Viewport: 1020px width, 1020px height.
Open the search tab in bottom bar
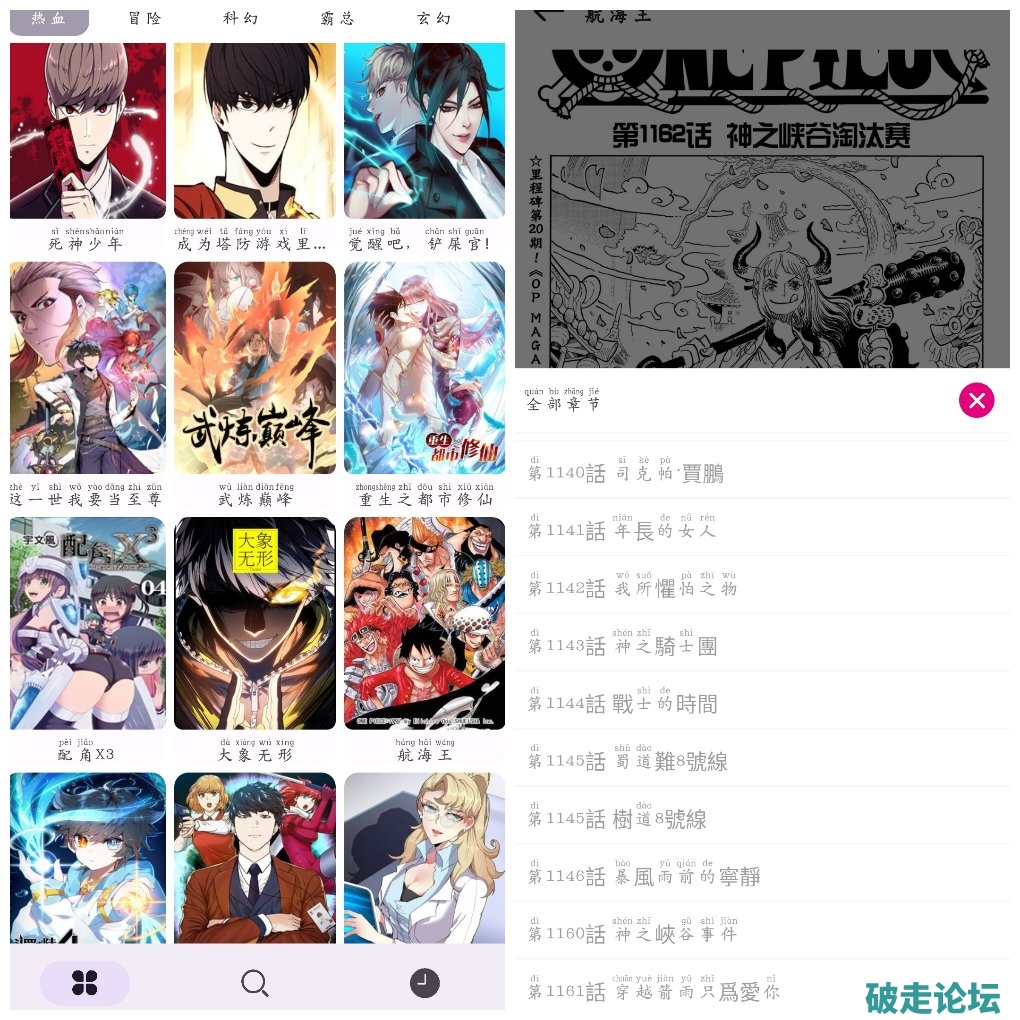(255, 983)
